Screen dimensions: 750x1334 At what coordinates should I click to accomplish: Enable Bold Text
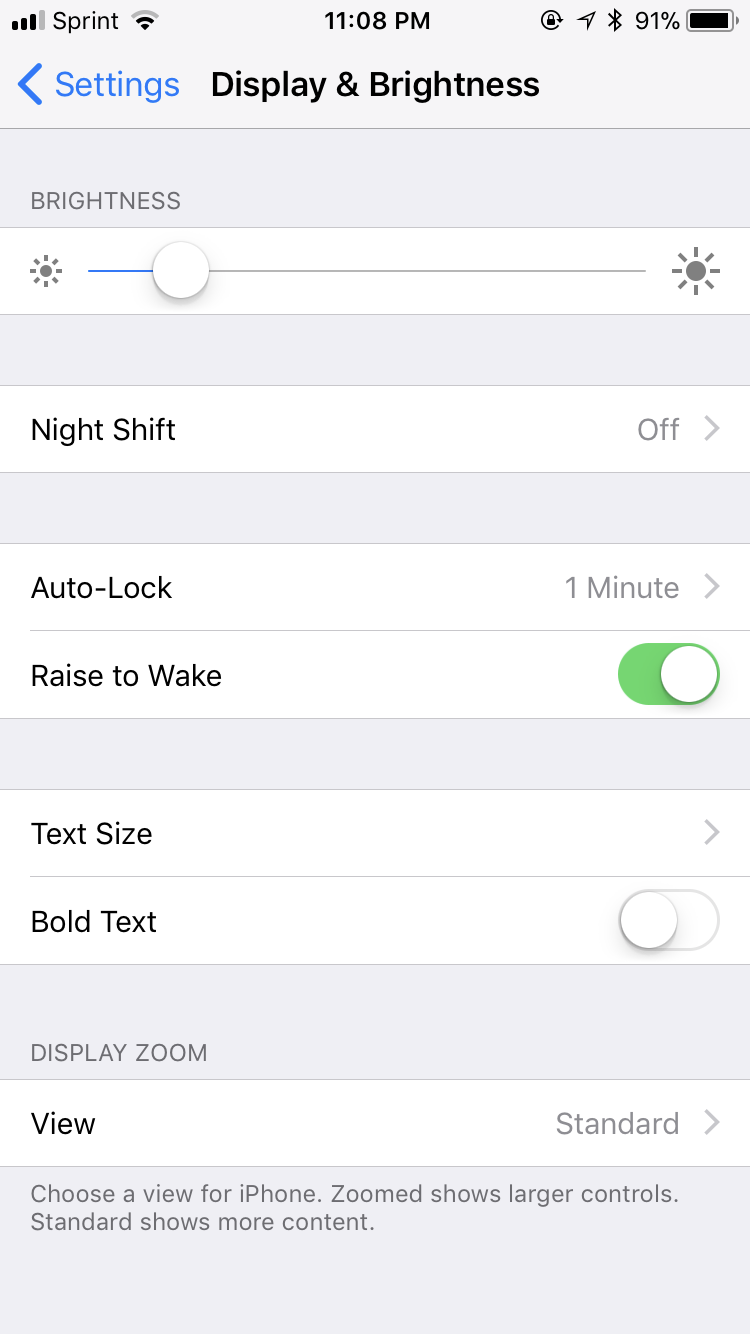[669, 921]
